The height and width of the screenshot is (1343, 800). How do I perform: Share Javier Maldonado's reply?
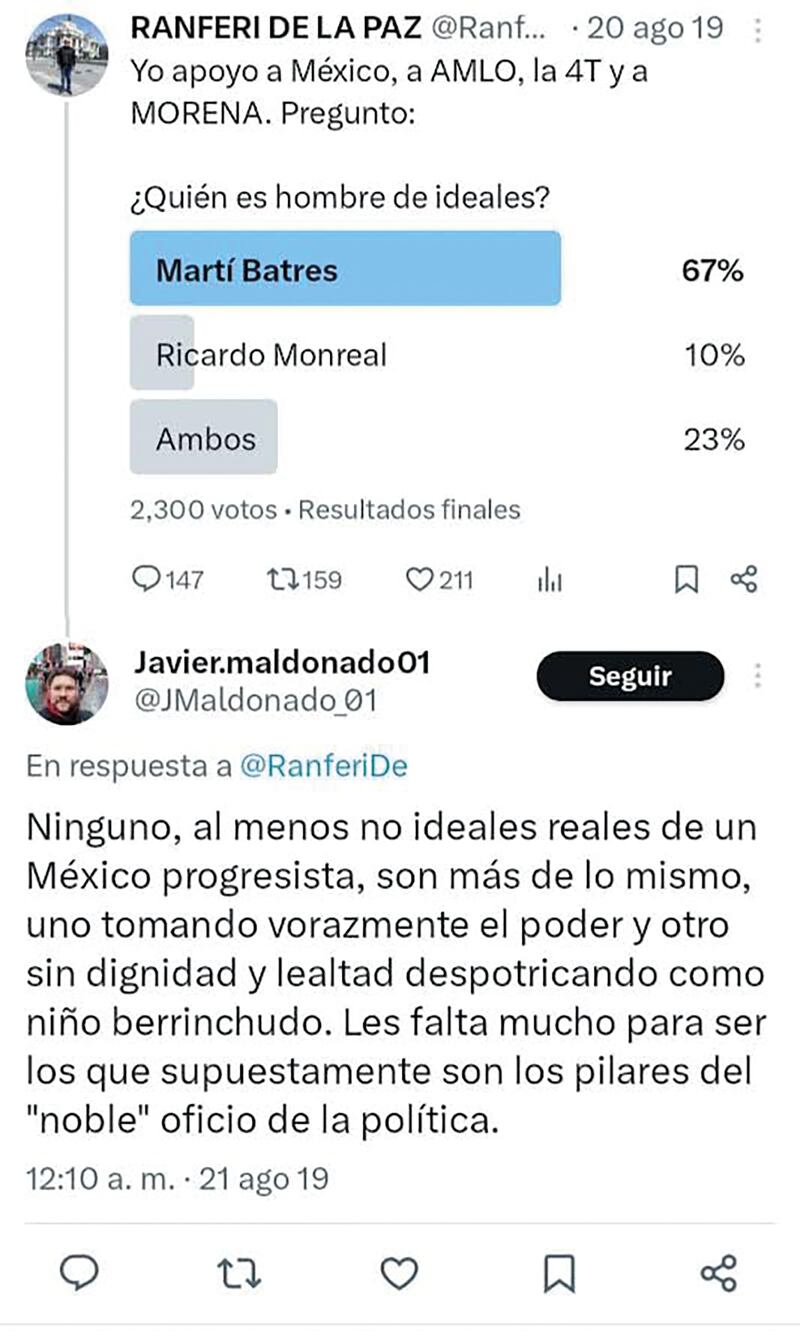pos(719,1272)
